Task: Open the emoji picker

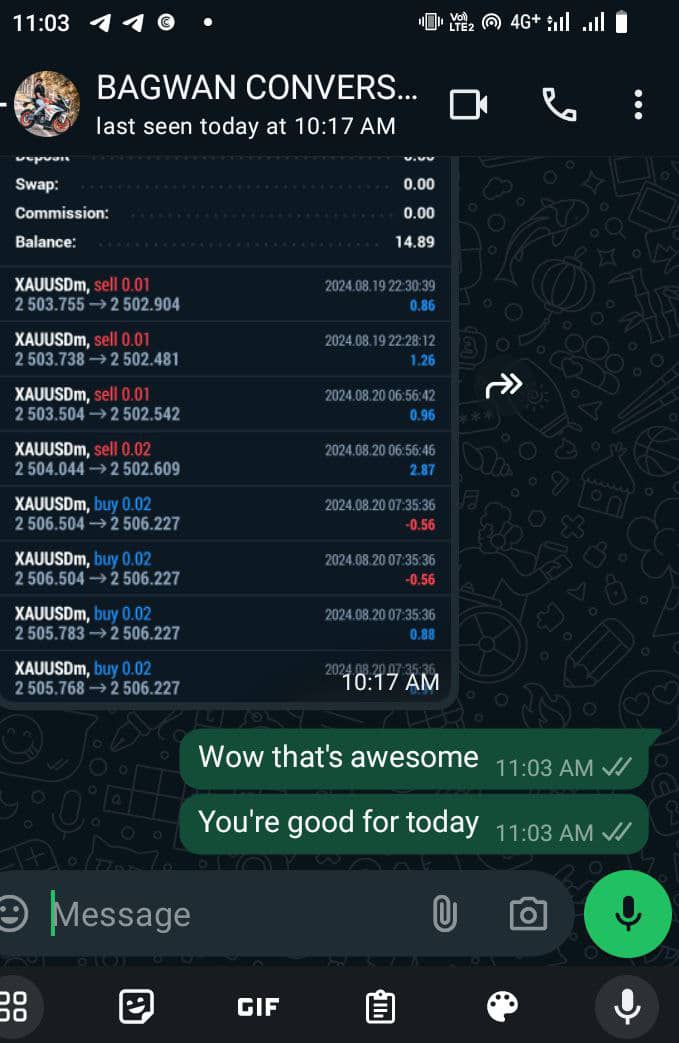Action: point(12,913)
